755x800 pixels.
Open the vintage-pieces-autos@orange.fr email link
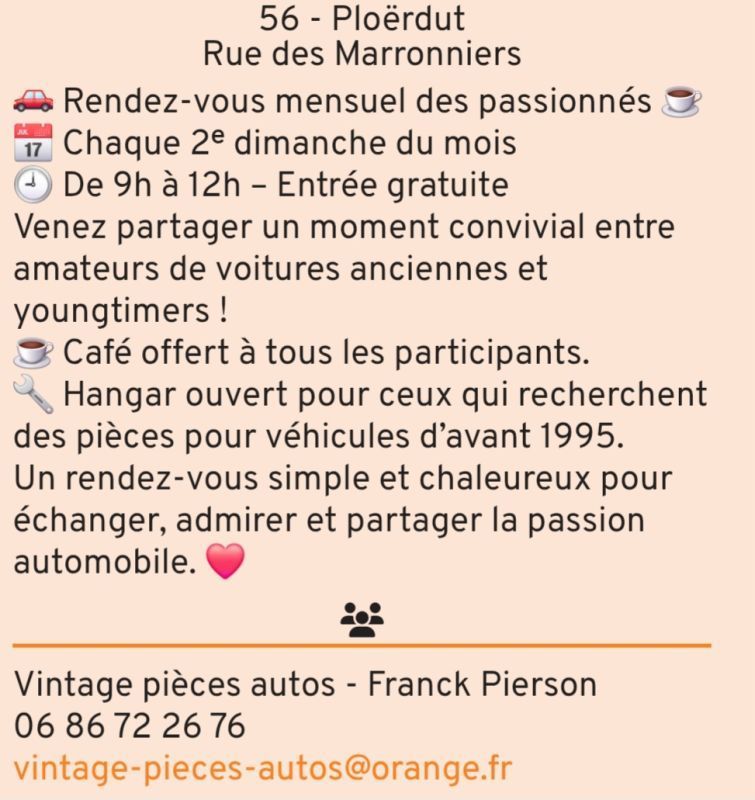(263, 768)
